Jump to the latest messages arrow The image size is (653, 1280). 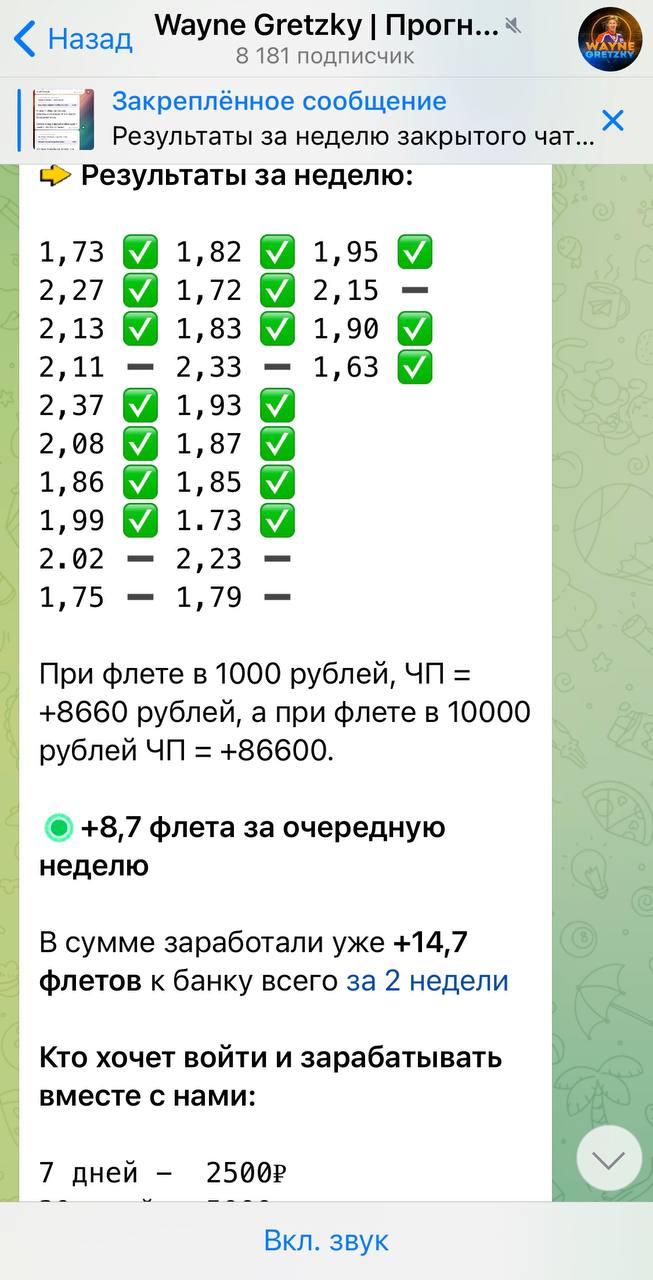[x=609, y=1158]
